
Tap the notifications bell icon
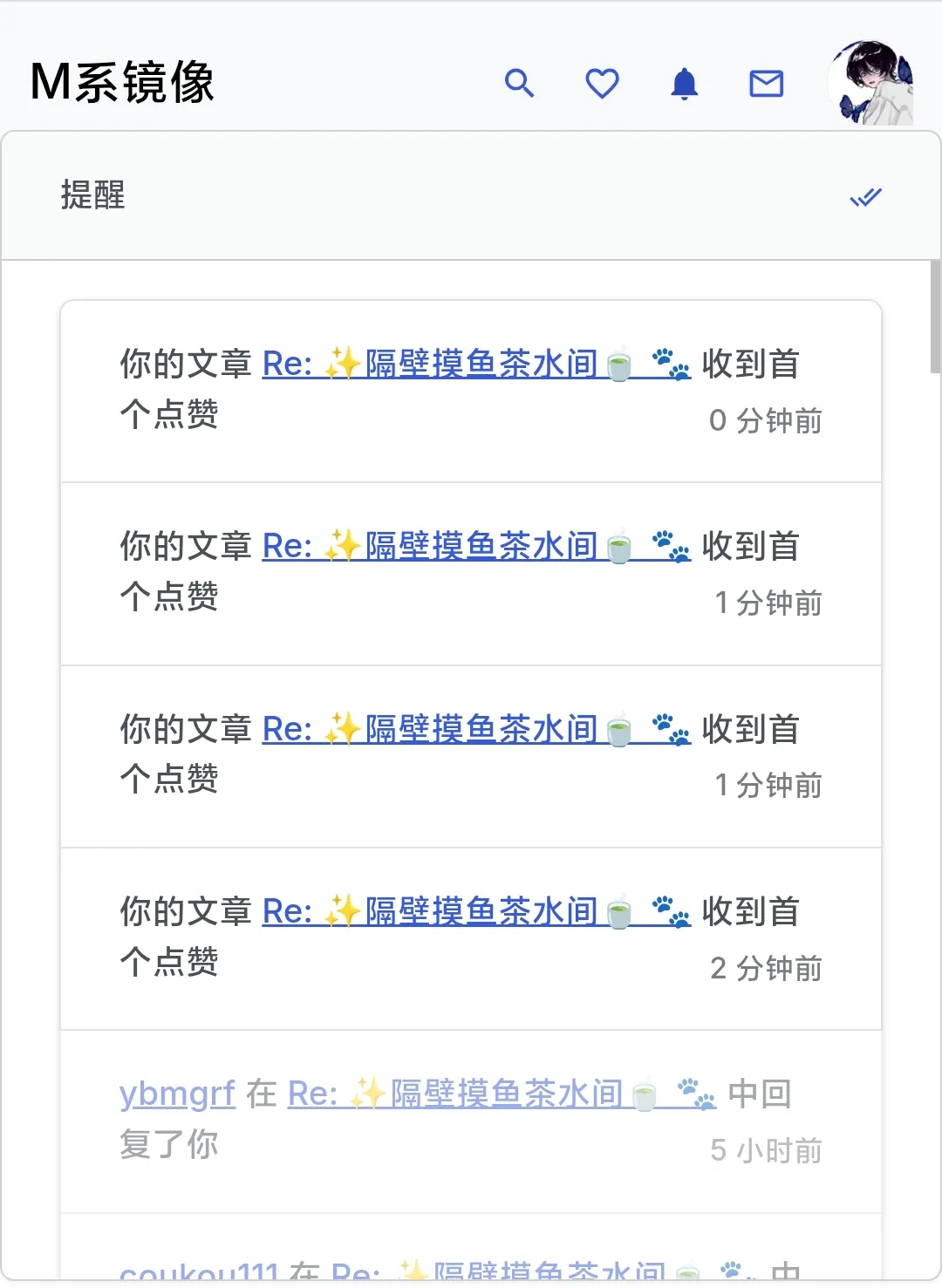tap(685, 84)
